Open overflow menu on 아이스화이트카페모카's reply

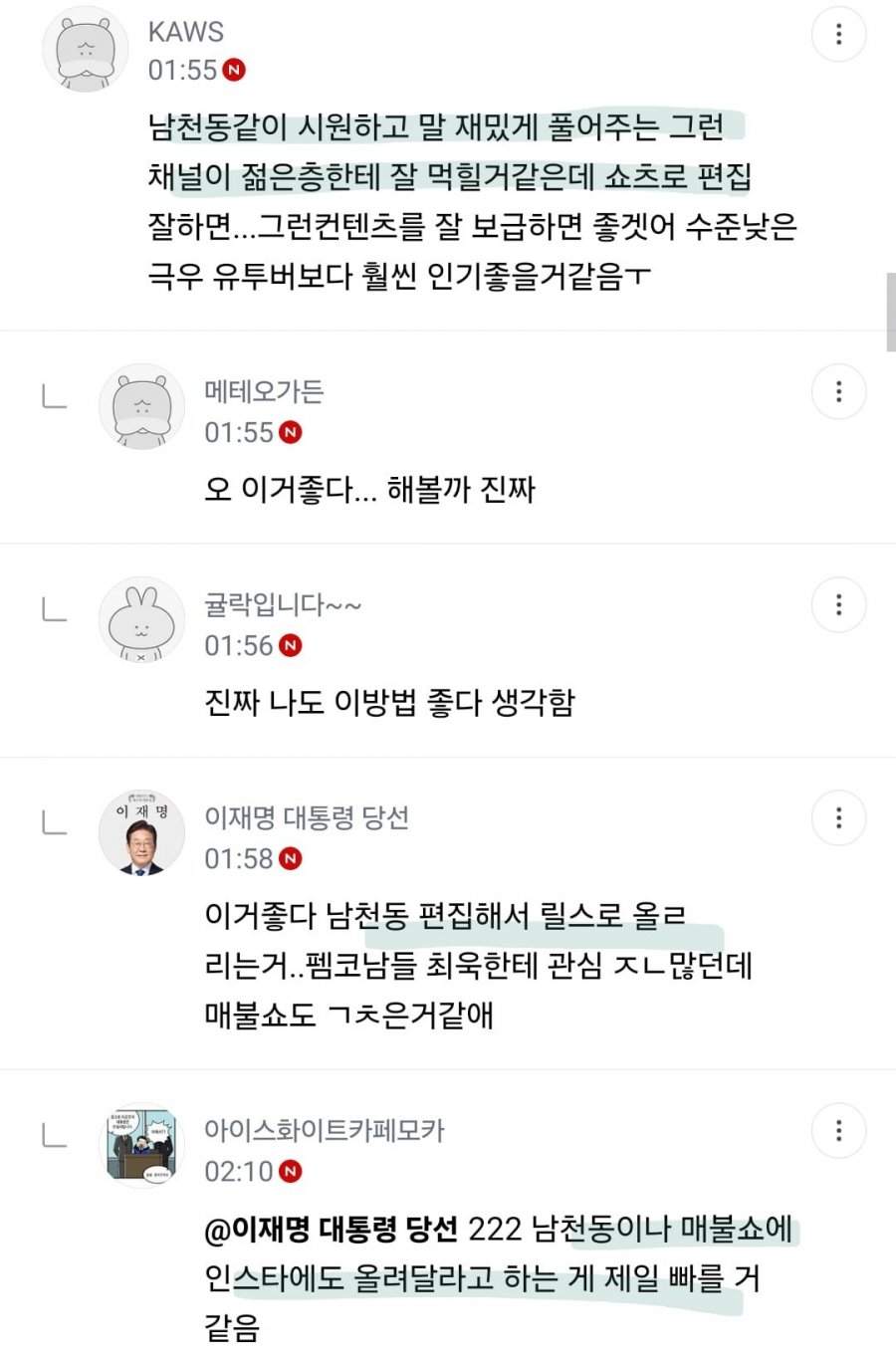pyautogui.click(x=838, y=1130)
